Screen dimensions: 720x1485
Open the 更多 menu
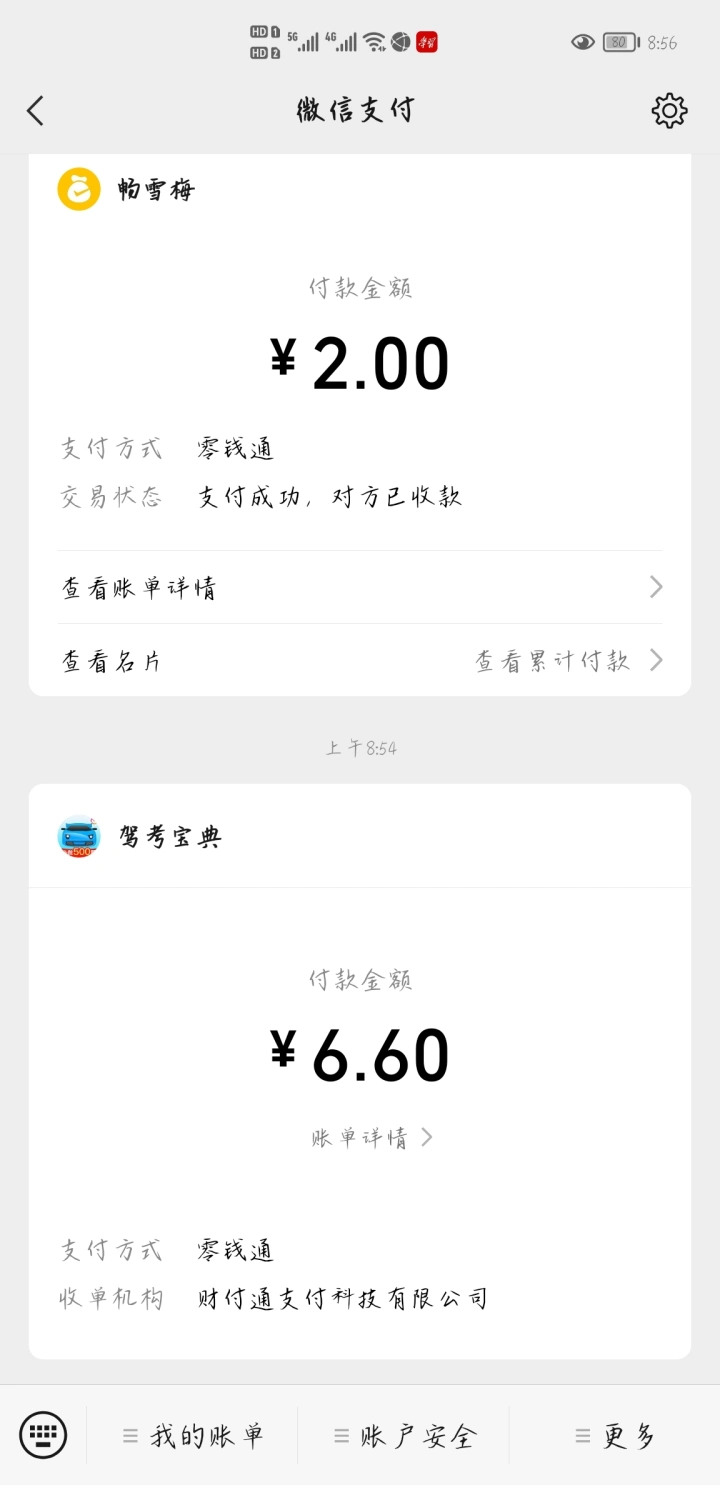(x=615, y=1436)
